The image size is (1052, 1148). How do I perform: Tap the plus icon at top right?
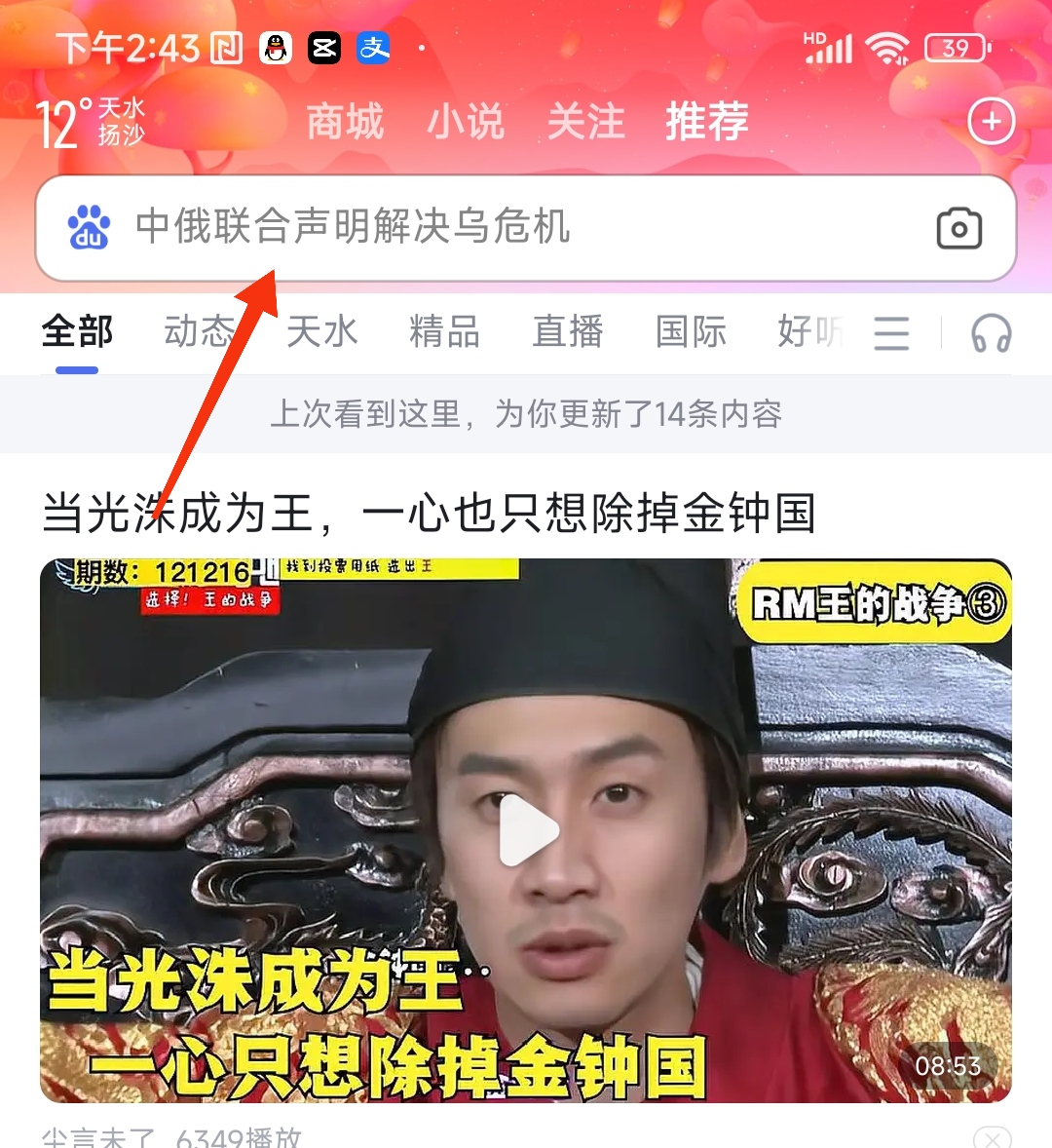(x=992, y=121)
